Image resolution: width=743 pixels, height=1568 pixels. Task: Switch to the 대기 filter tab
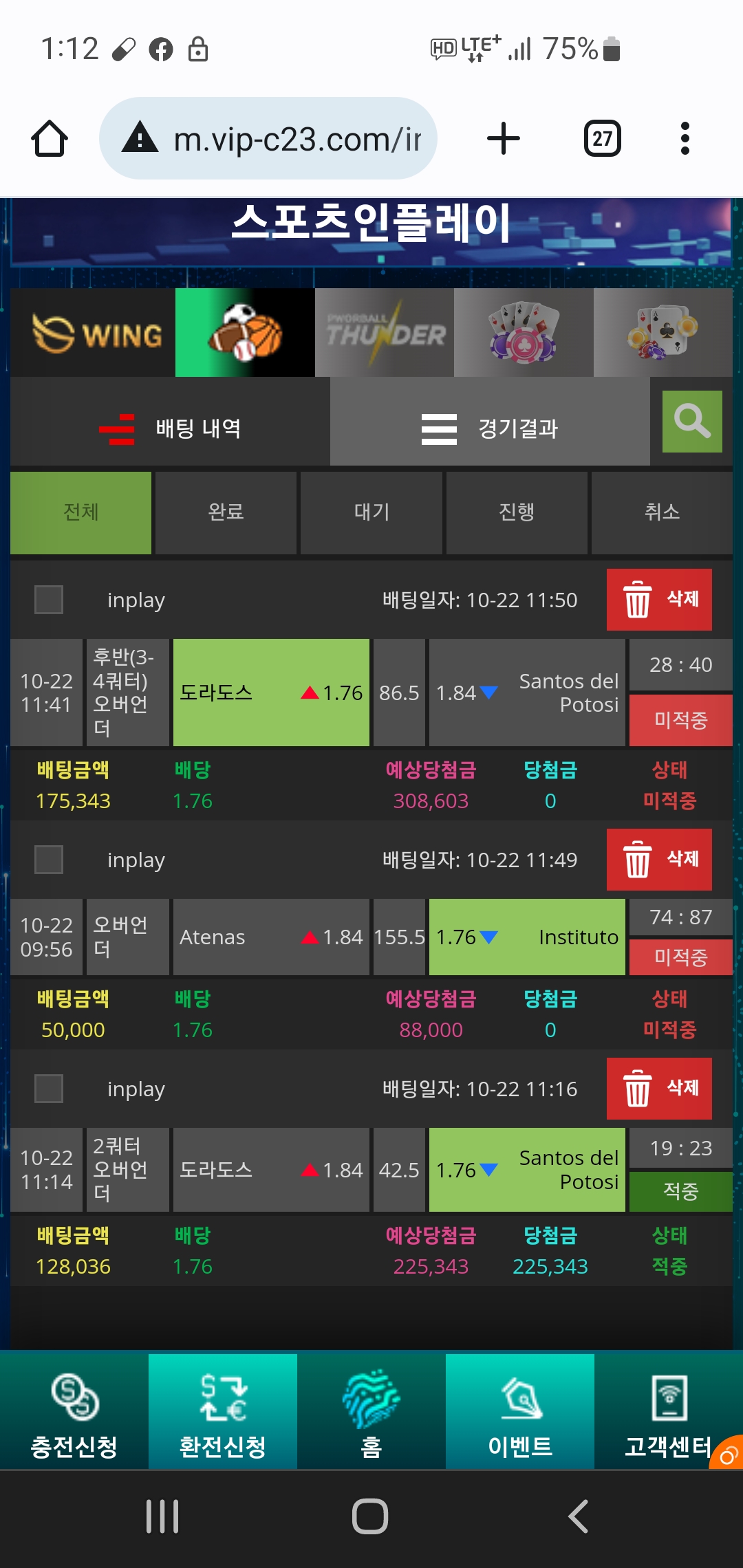coord(371,512)
